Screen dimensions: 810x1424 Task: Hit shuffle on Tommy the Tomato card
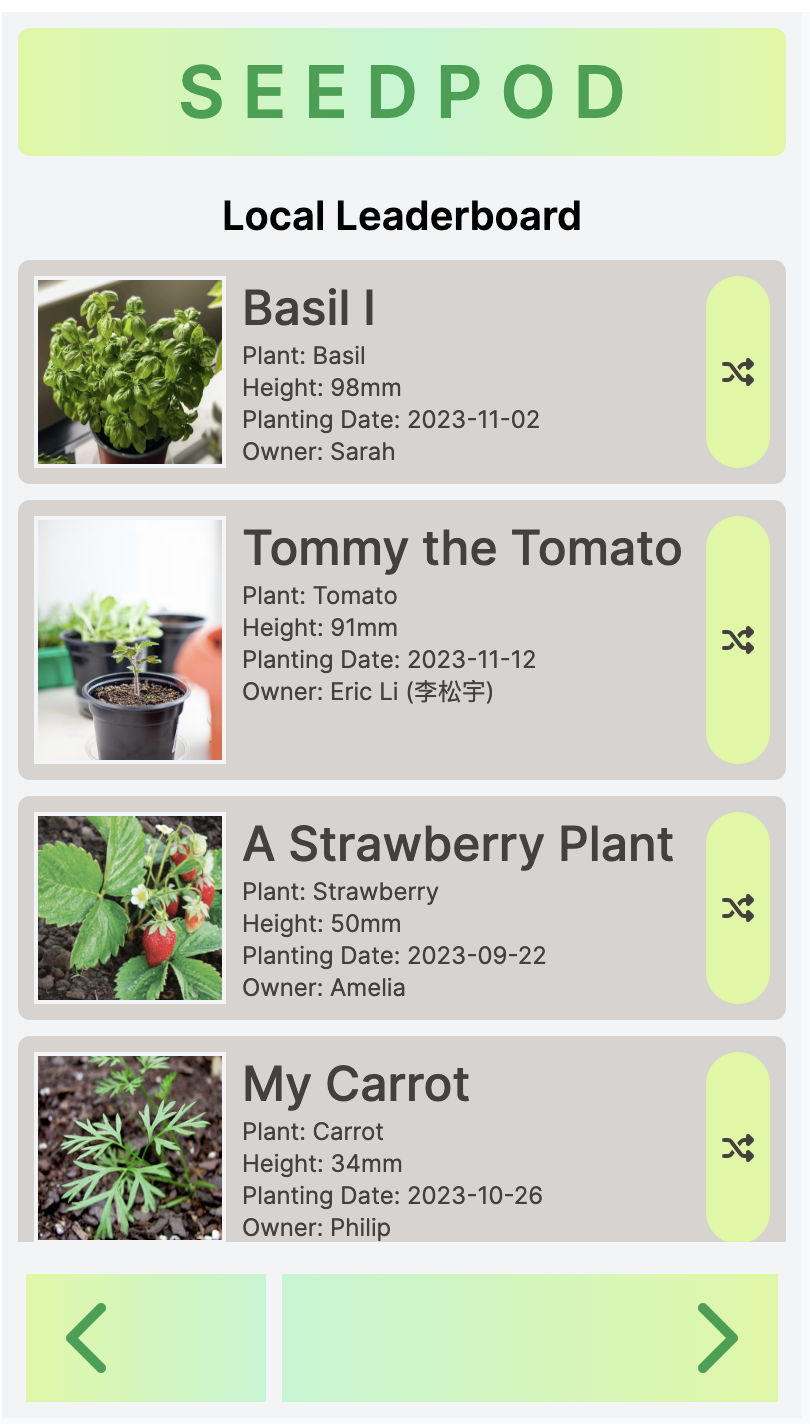[x=738, y=640]
